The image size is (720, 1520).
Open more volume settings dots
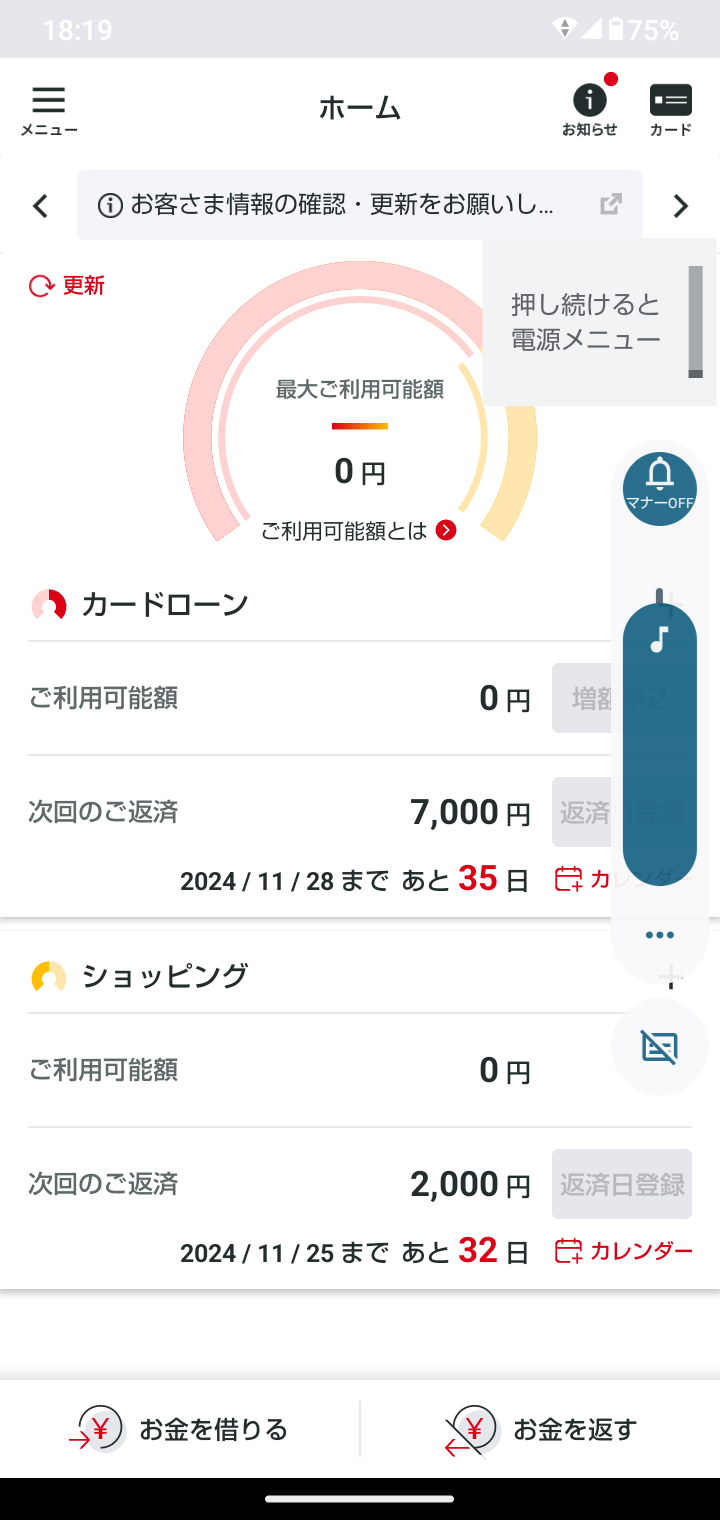click(660, 935)
